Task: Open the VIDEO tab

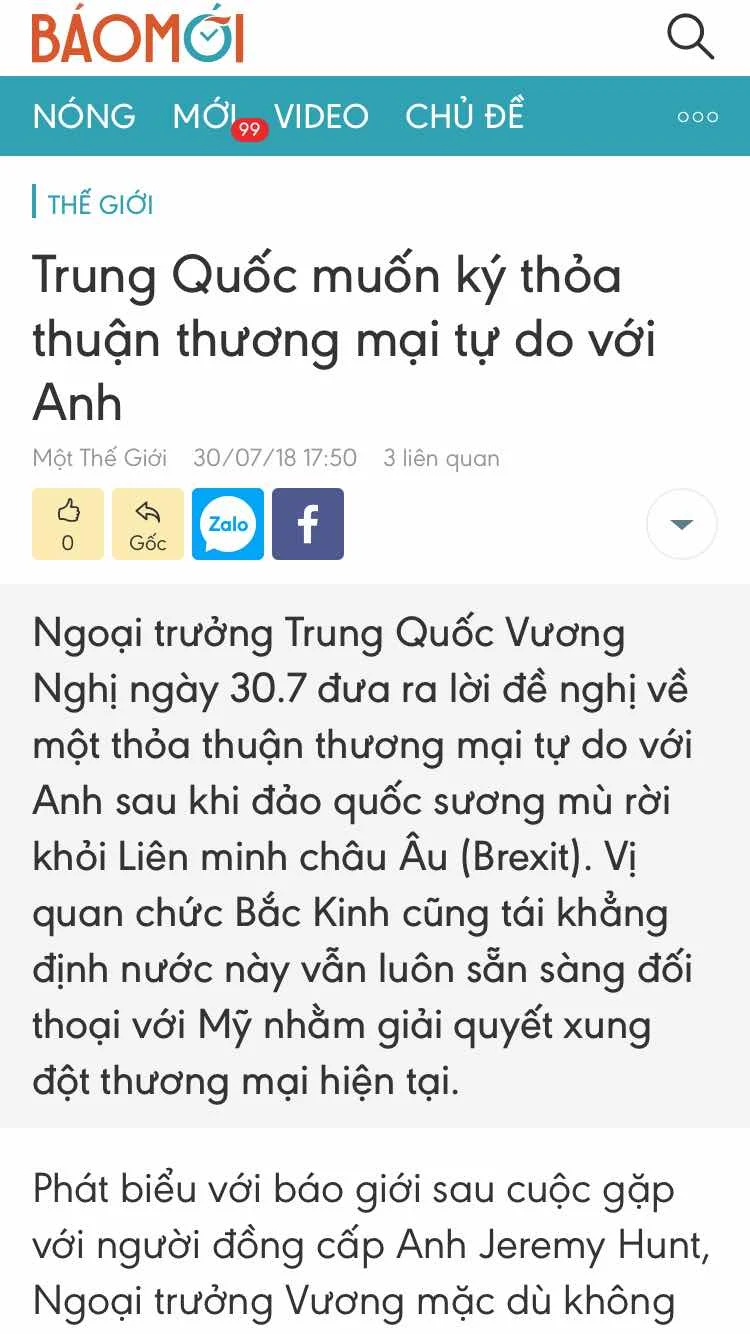Action: (x=322, y=116)
